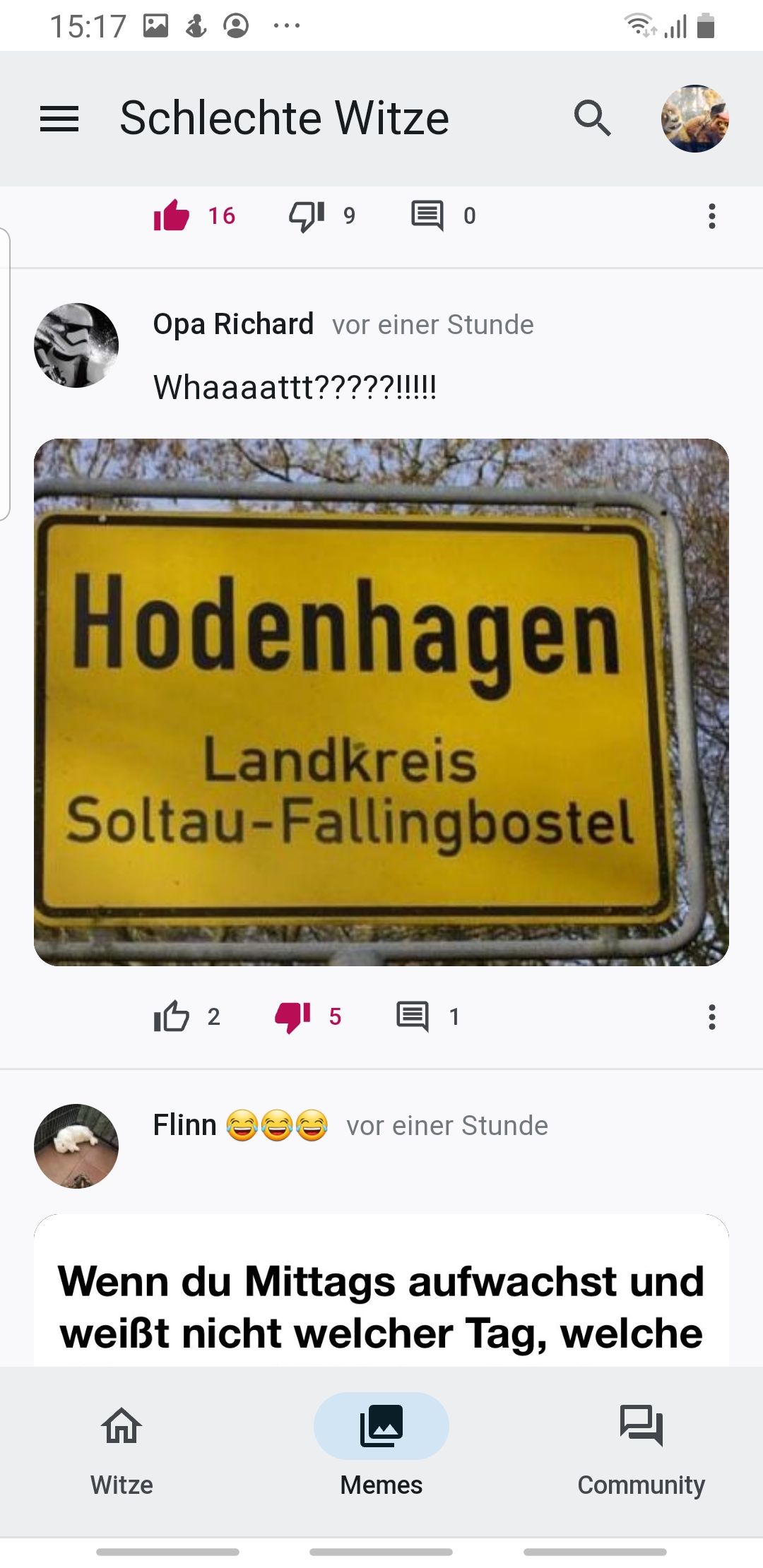Open the hamburger drawer menu
This screenshot has height=1568, width=763.
(59, 118)
